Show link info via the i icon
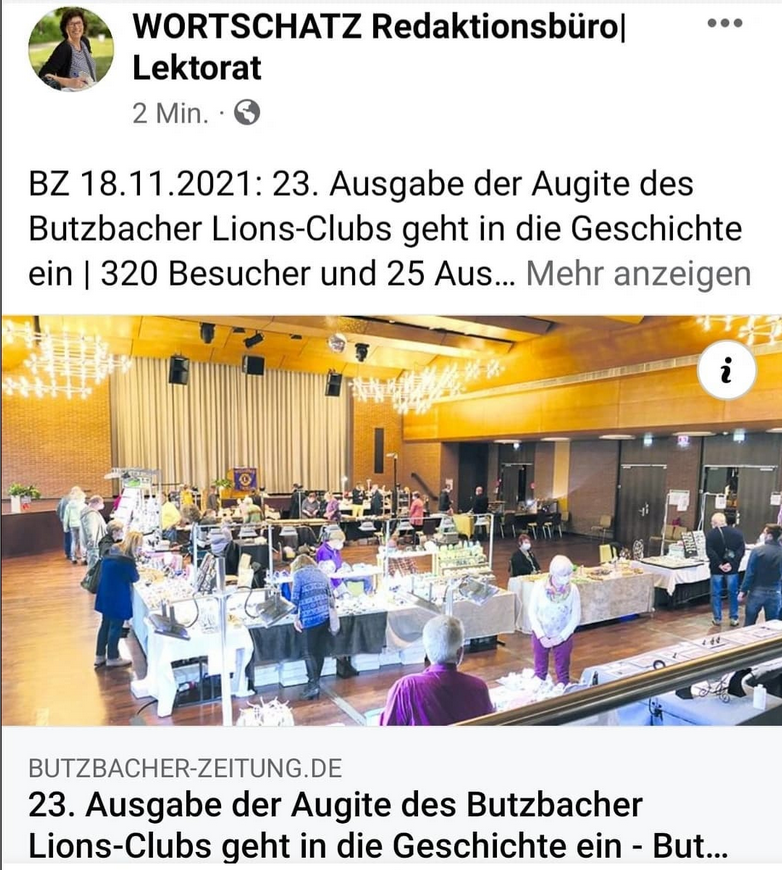This screenshot has width=782, height=870. coord(725,370)
